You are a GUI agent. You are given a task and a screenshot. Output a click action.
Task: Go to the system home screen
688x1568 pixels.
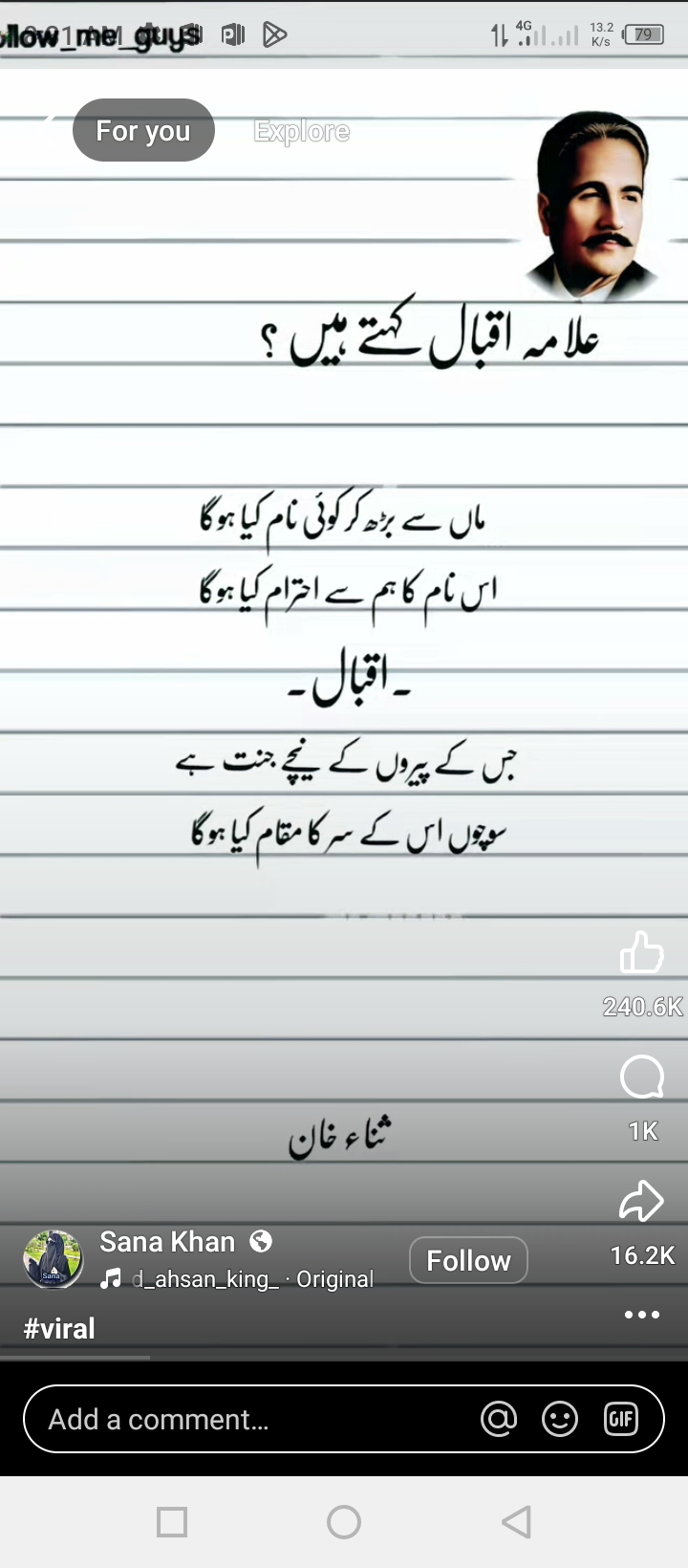click(x=344, y=1521)
